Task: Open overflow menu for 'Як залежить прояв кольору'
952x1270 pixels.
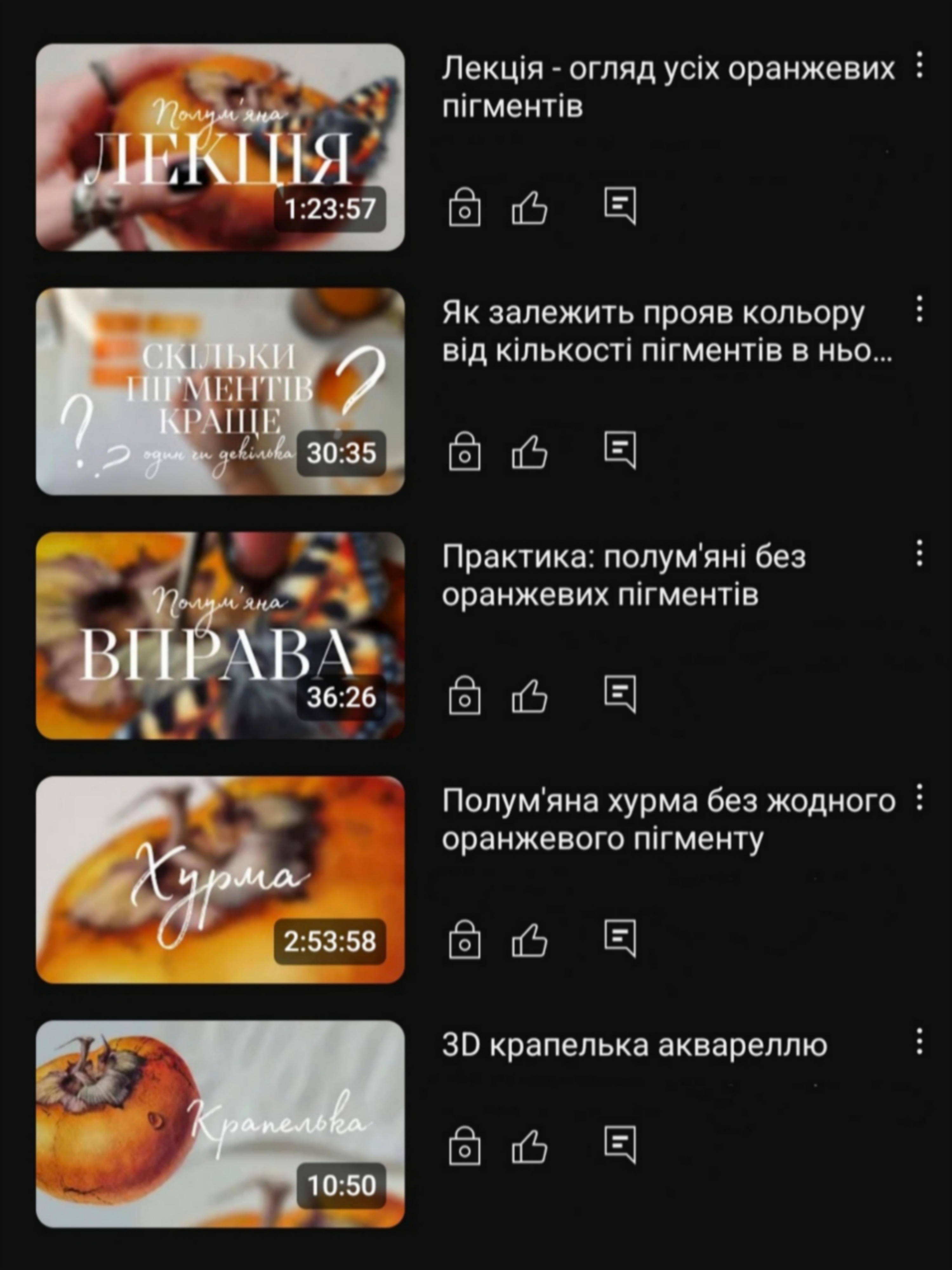Action: (919, 310)
